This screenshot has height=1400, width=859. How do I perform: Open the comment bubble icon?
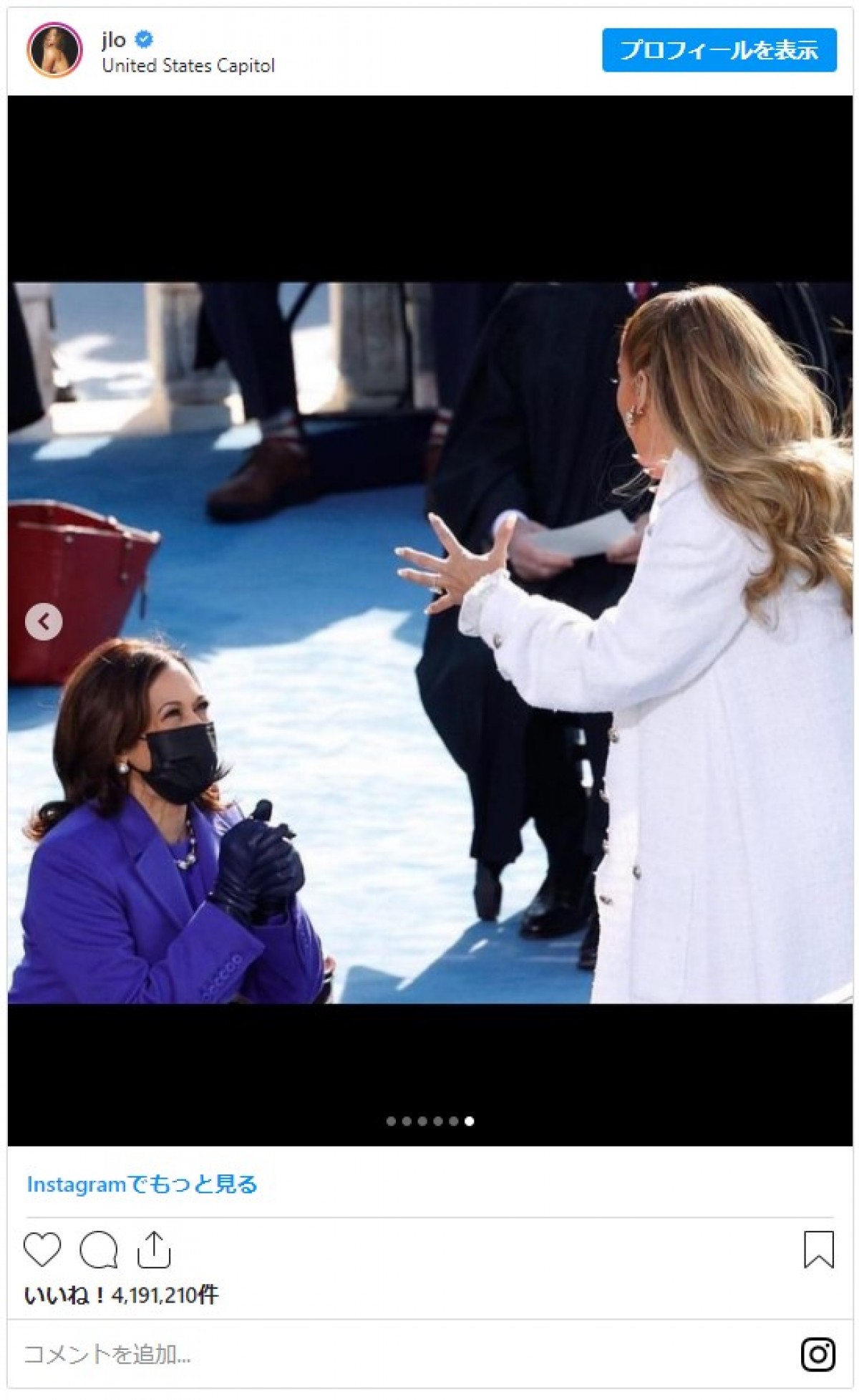[x=98, y=1250]
